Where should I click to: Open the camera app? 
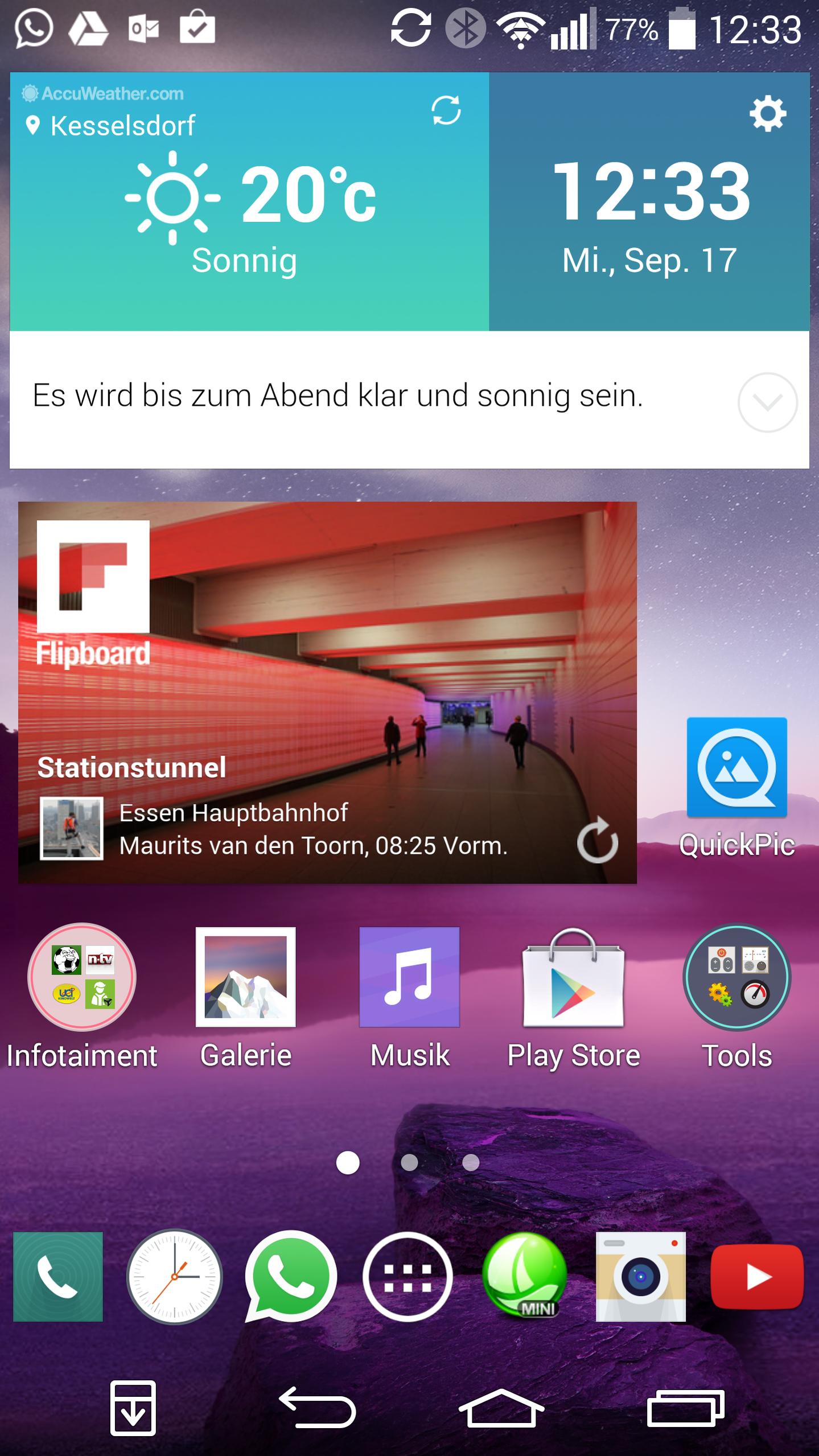[640, 1276]
